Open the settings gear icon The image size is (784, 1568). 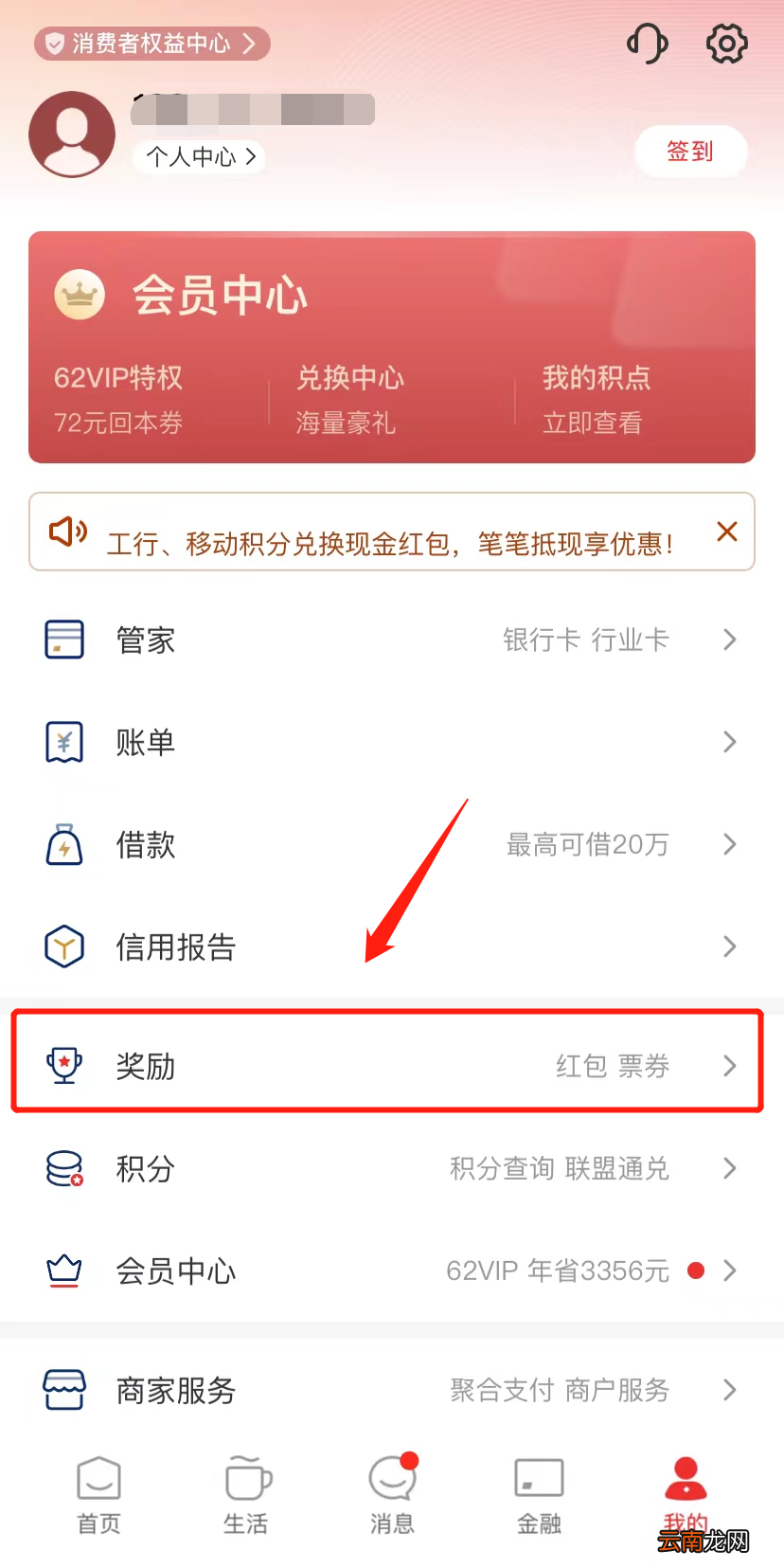point(725,44)
